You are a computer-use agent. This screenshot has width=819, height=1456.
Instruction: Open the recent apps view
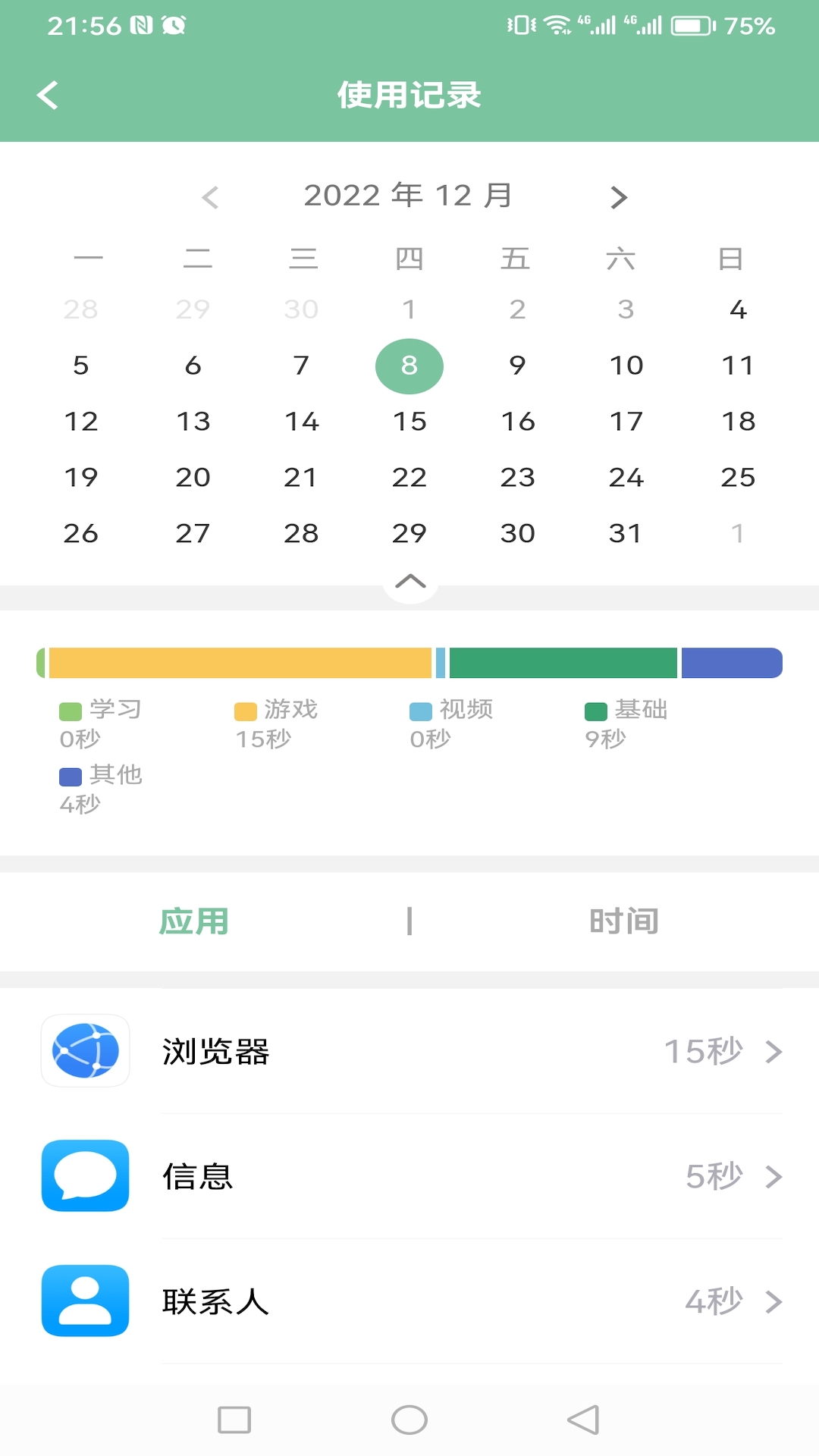pyautogui.click(x=234, y=1420)
